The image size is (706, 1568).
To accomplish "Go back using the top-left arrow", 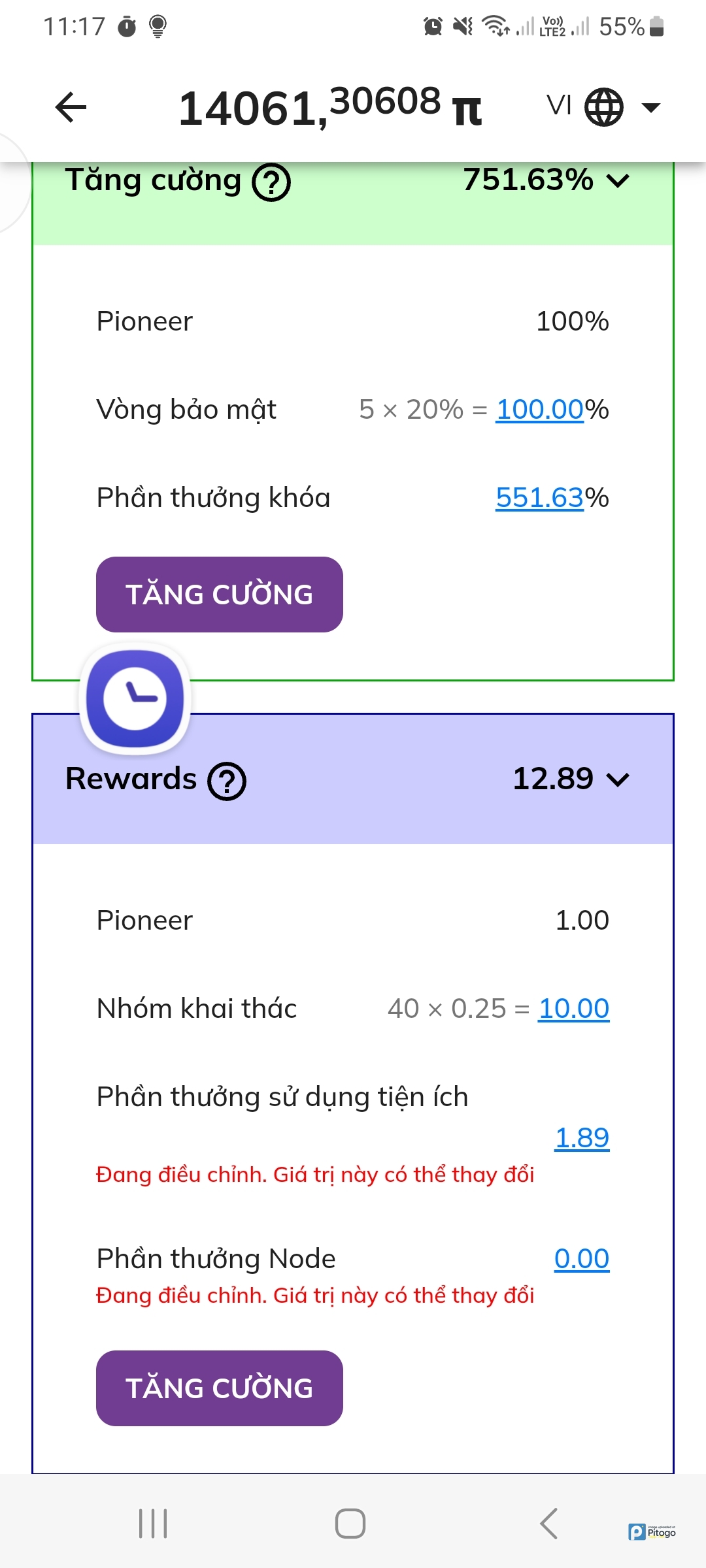I will pyautogui.click(x=71, y=107).
